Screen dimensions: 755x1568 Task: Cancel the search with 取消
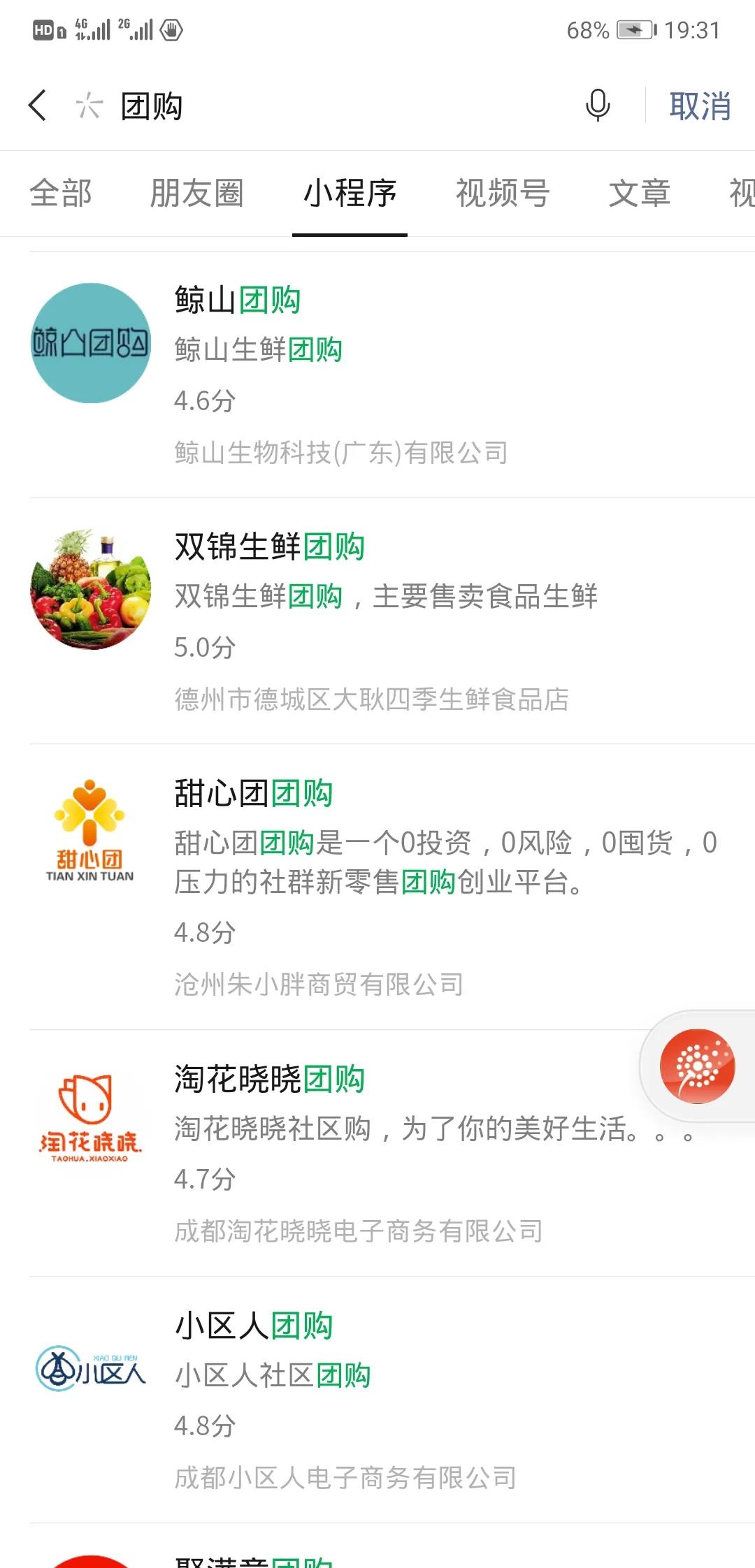click(x=700, y=106)
